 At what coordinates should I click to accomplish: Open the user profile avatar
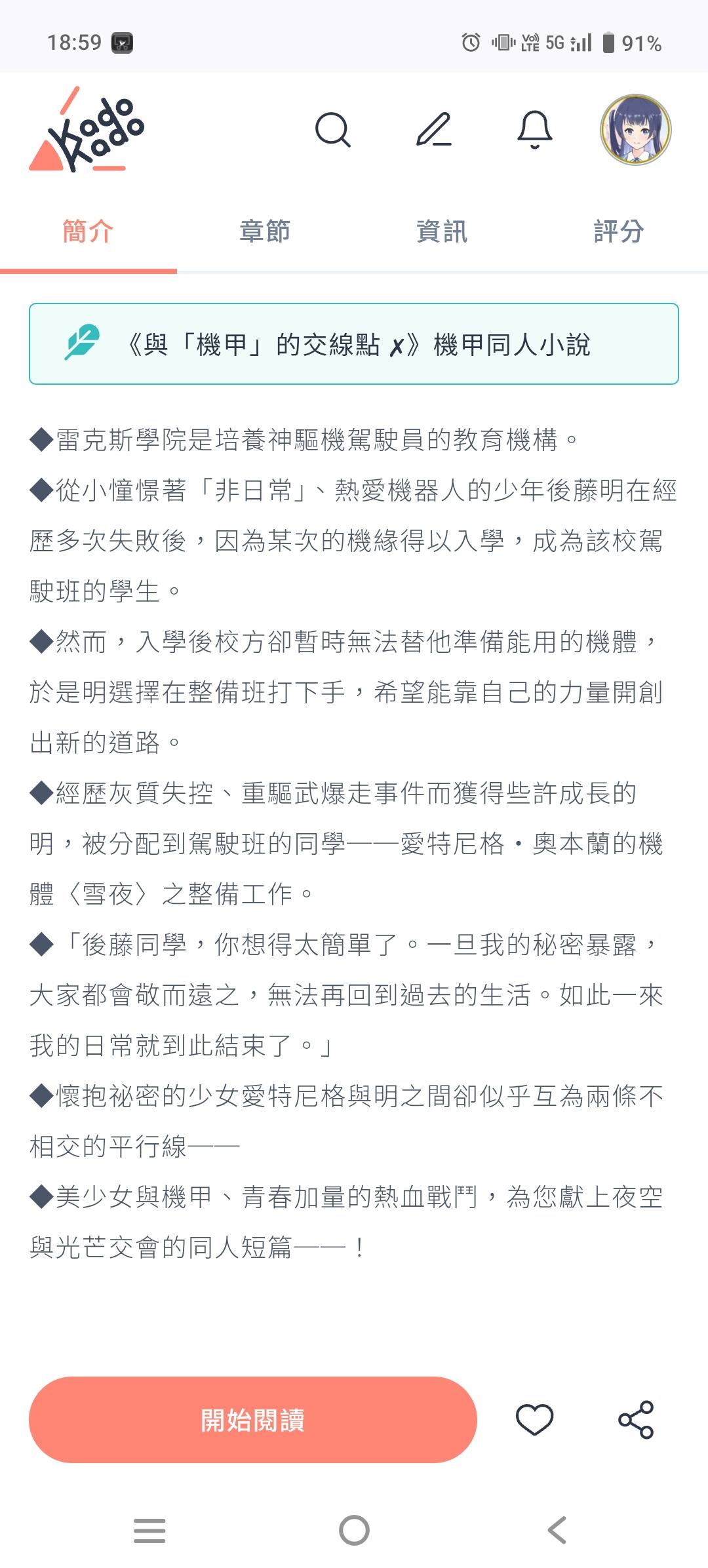(635, 130)
